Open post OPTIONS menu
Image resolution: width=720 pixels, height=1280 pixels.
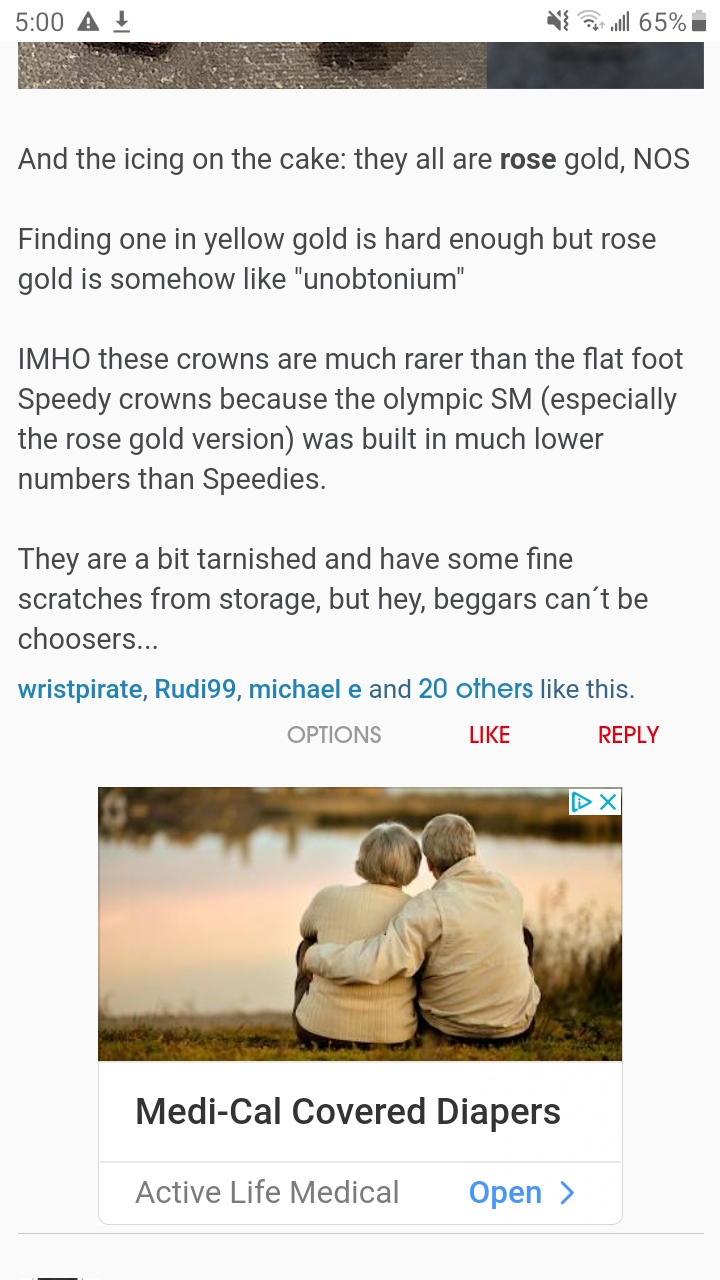click(334, 735)
